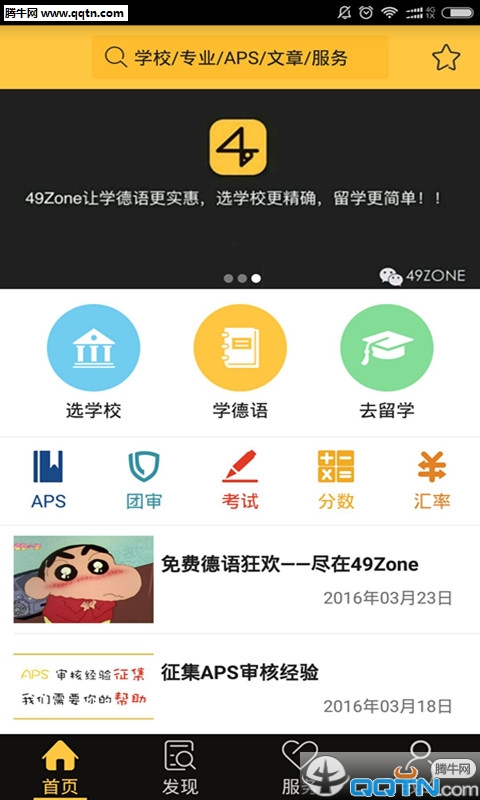This screenshot has width=480, height=800.
Task: Open the 考试 exam shortcut
Action: [x=240, y=480]
